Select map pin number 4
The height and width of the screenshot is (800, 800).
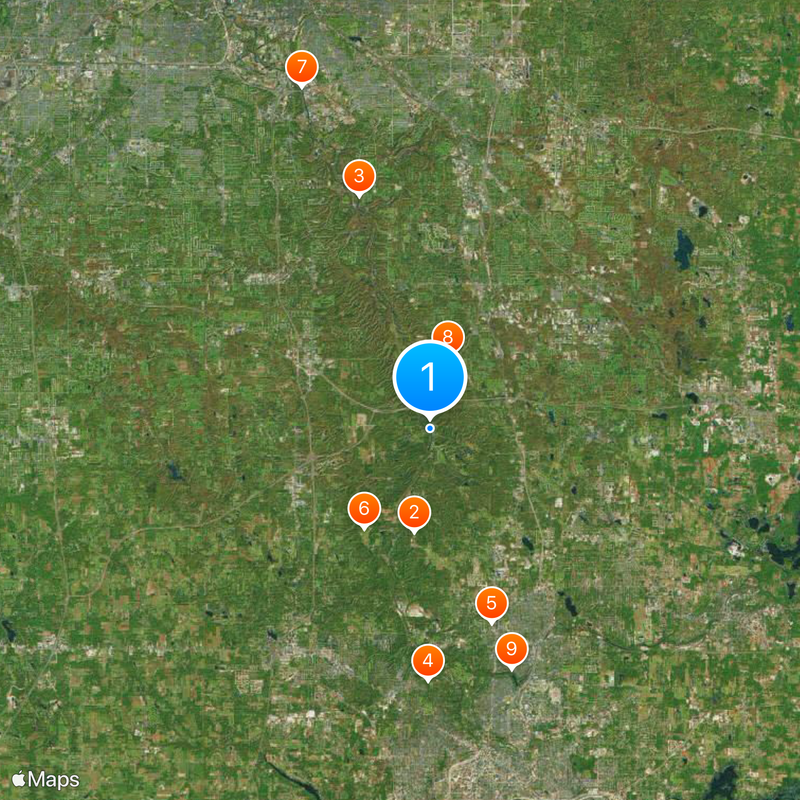428,660
